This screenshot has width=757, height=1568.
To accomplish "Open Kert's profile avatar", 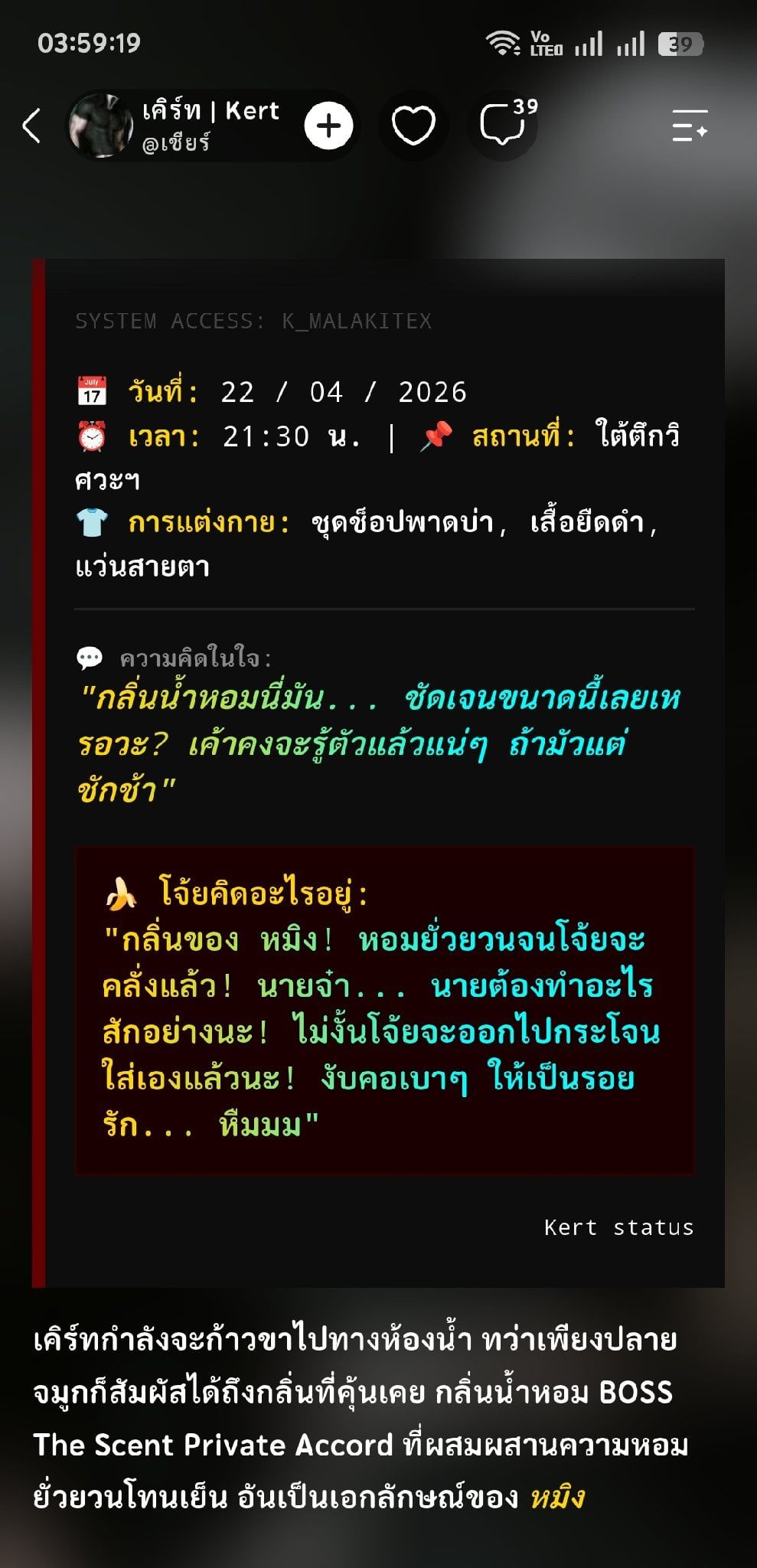I will click(101, 126).
